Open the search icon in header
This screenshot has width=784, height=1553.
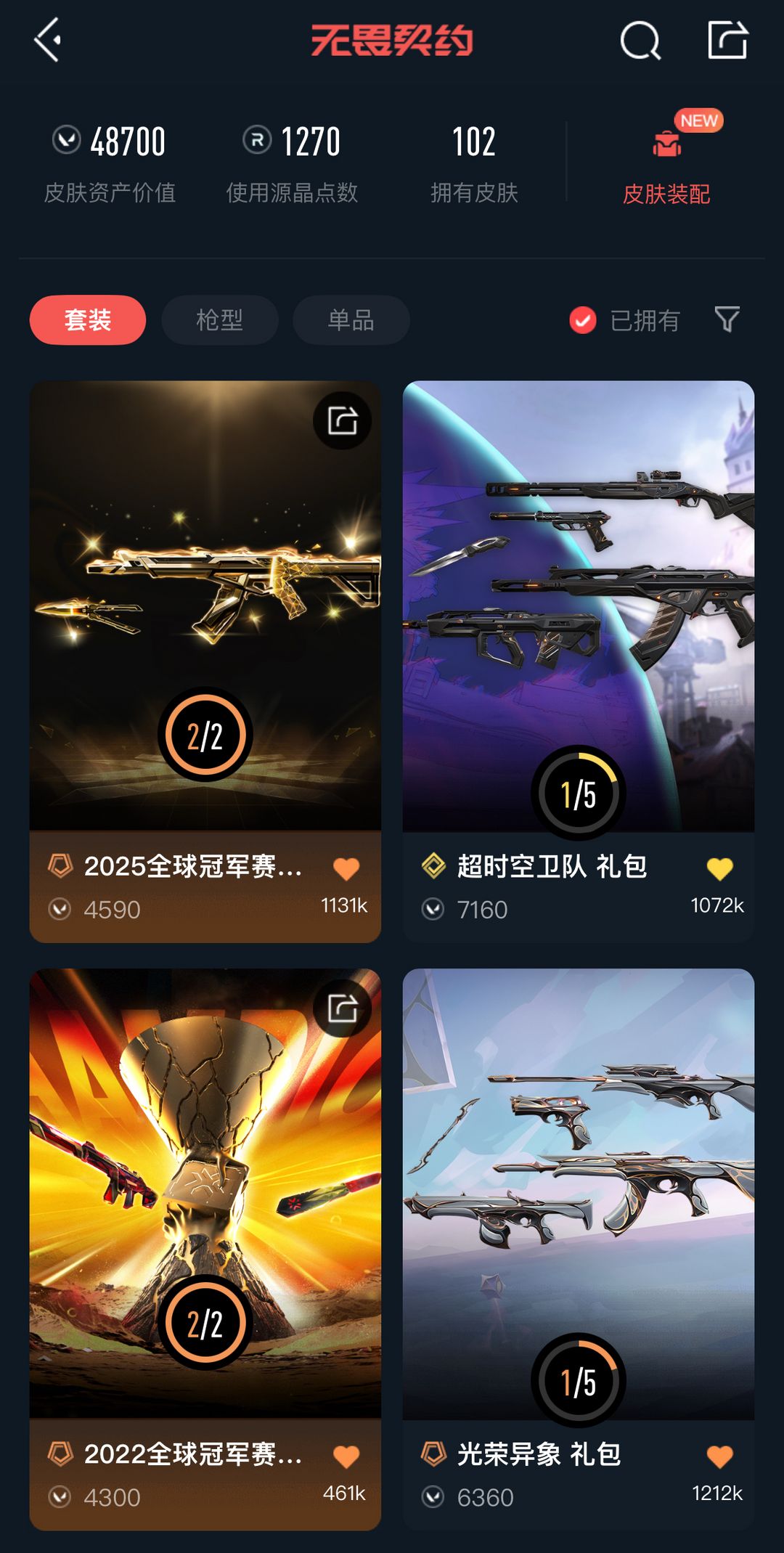click(640, 41)
